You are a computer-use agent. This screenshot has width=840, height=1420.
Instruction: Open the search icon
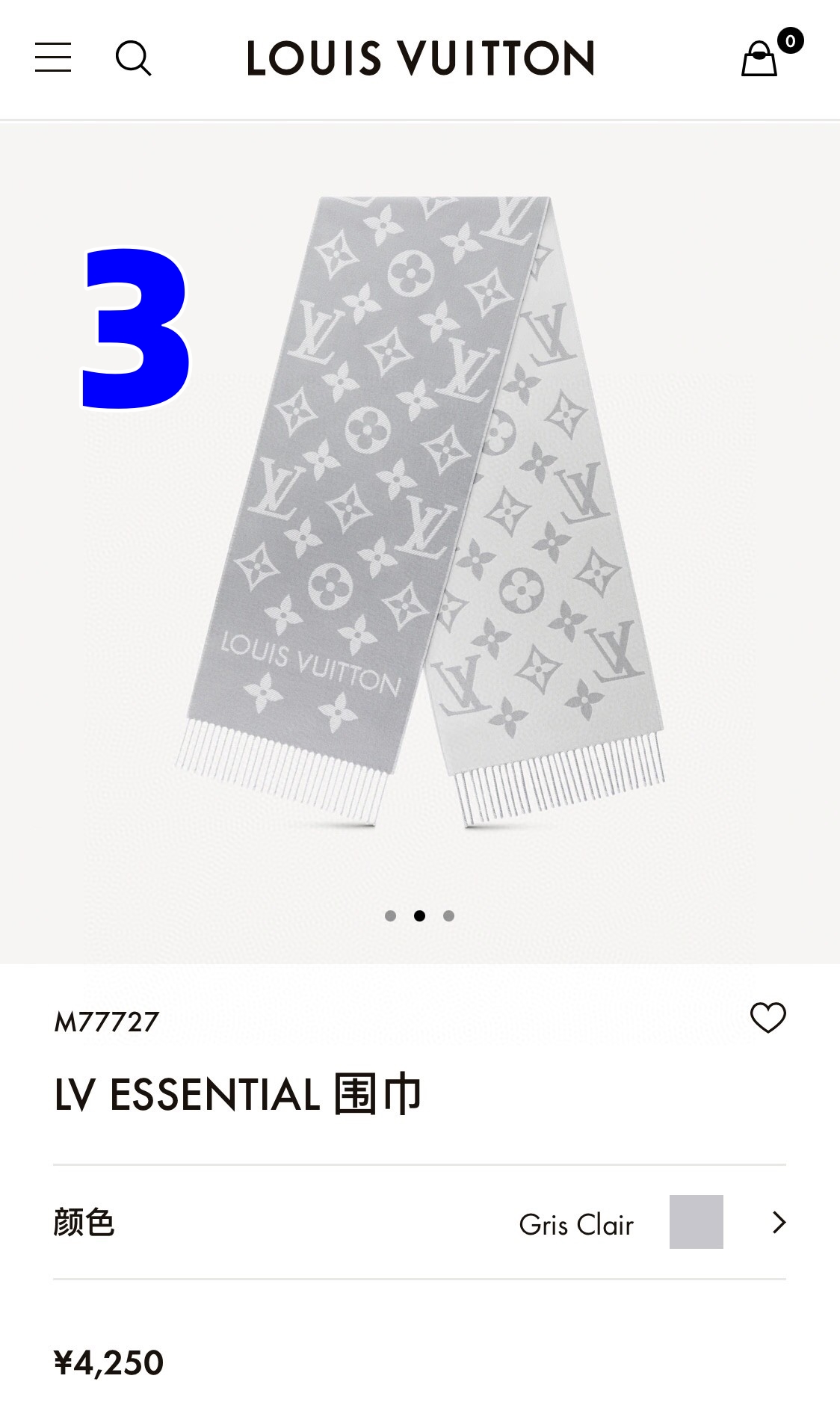(133, 58)
